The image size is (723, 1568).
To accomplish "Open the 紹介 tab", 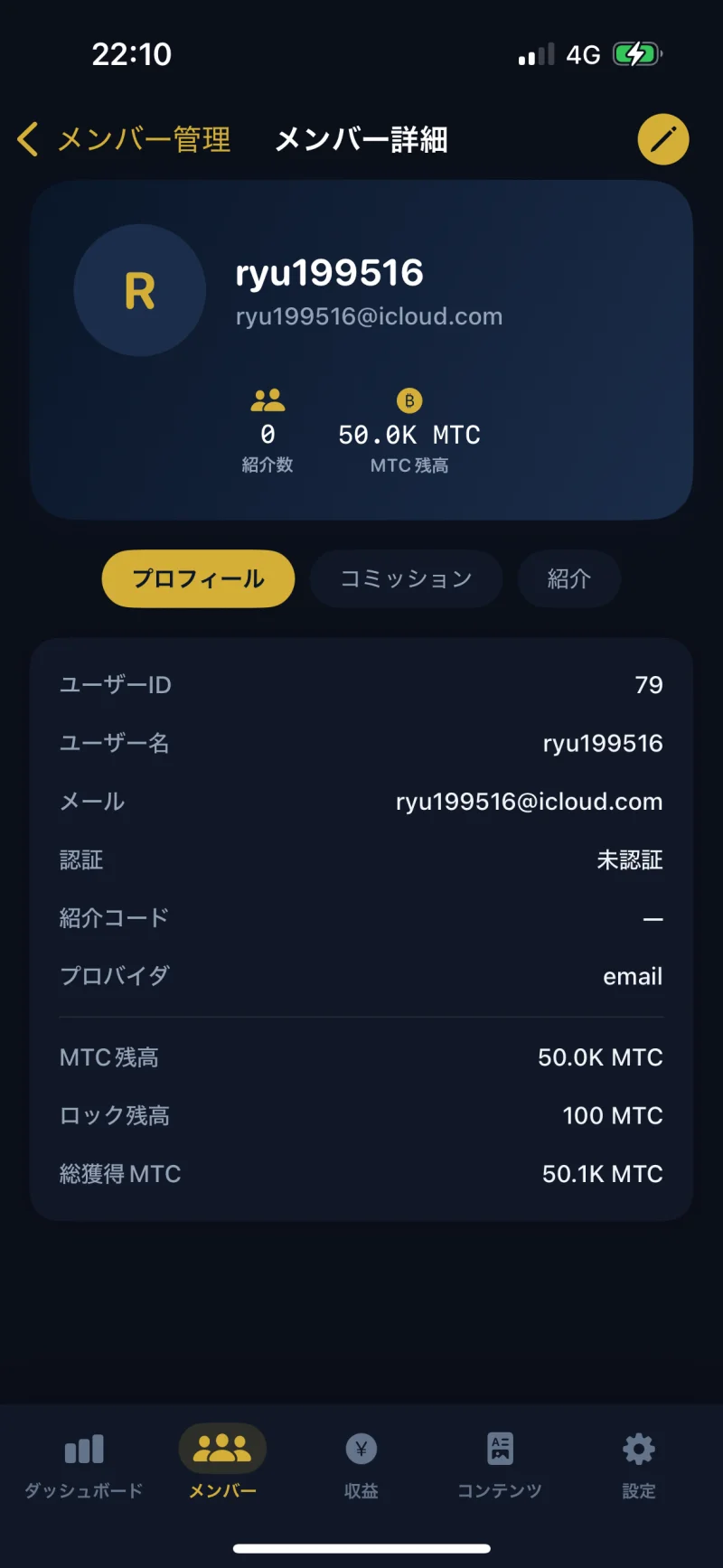I will [568, 578].
